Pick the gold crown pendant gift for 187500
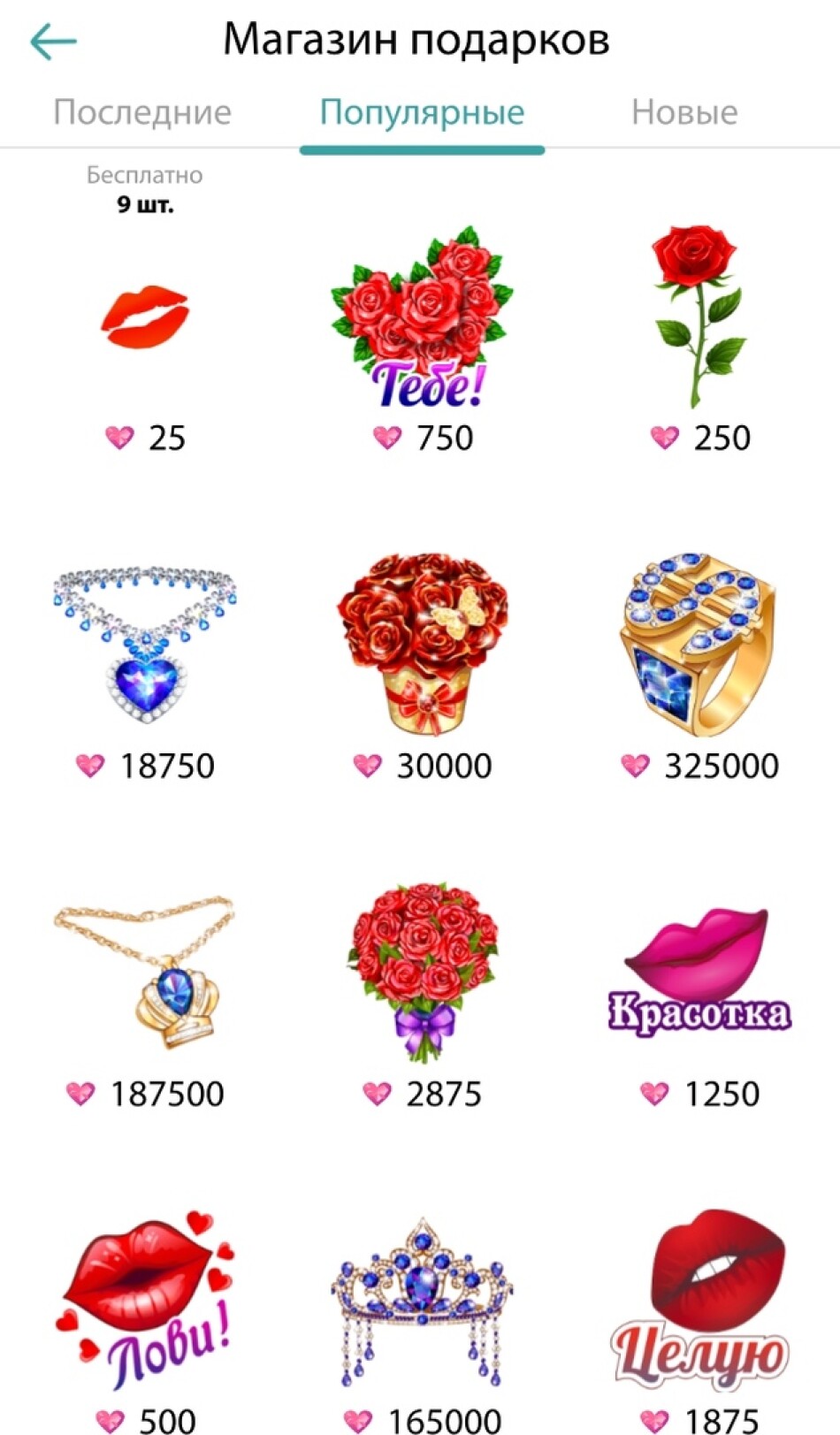Viewport: 840px width, 1435px height. (x=145, y=973)
